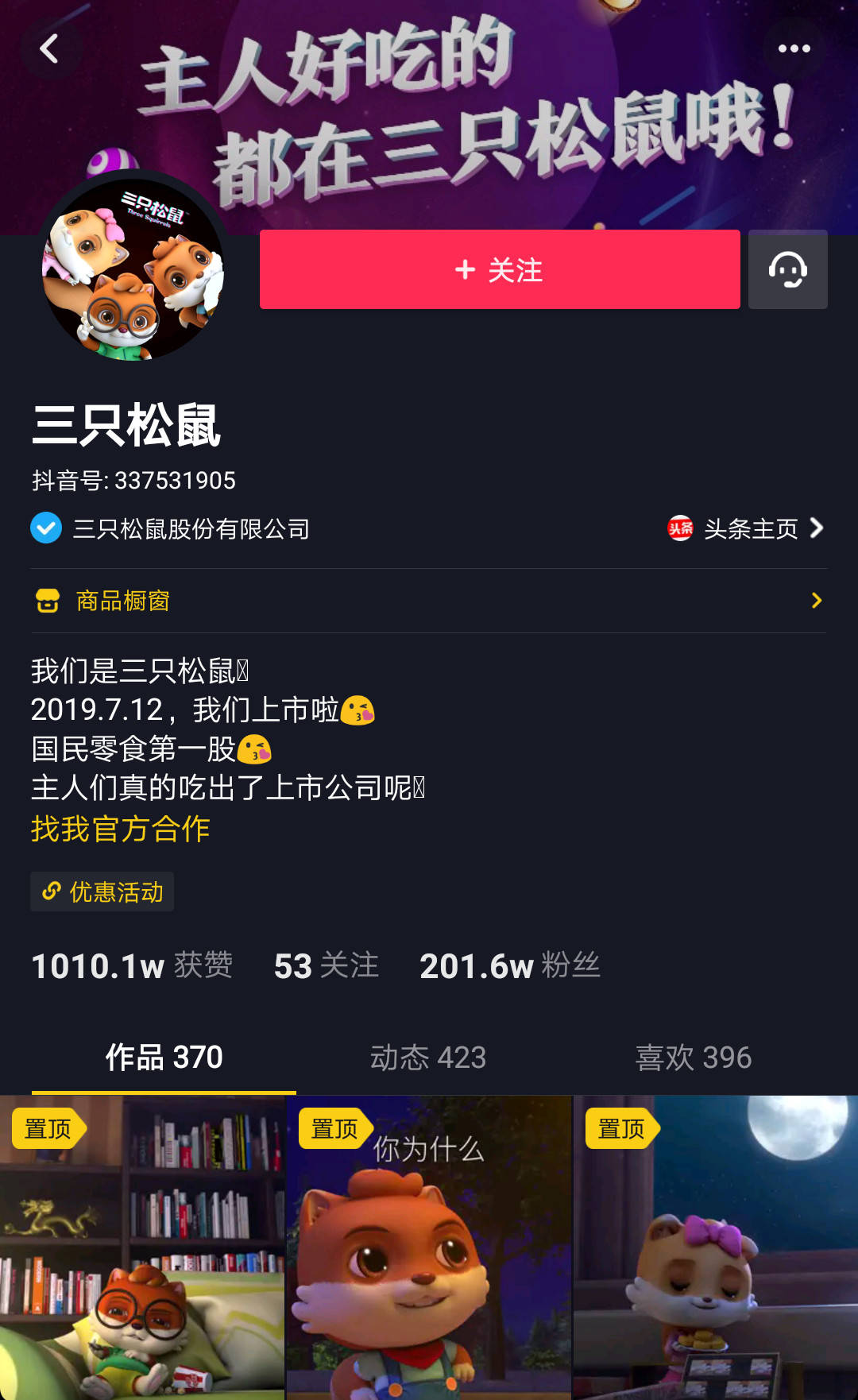Select the 作品 370 tab

(x=164, y=1058)
